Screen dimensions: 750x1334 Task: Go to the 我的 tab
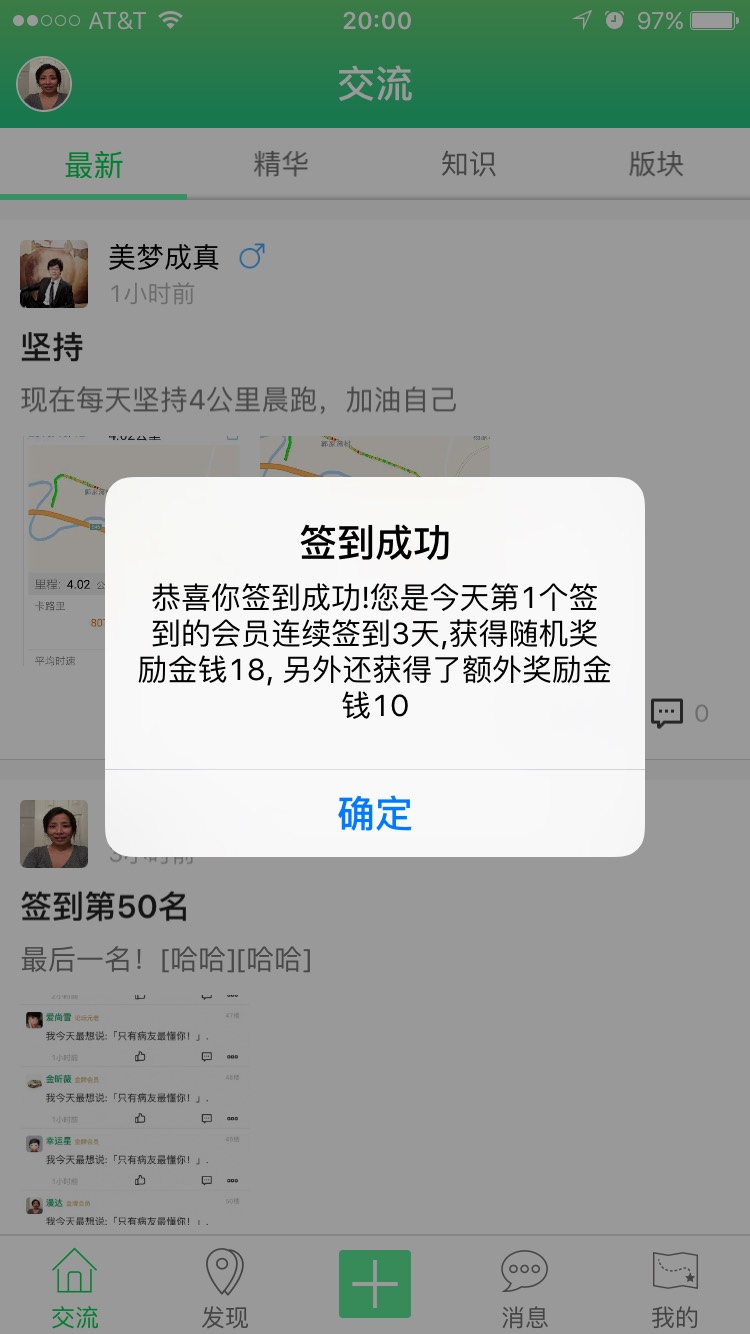coord(674,1288)
